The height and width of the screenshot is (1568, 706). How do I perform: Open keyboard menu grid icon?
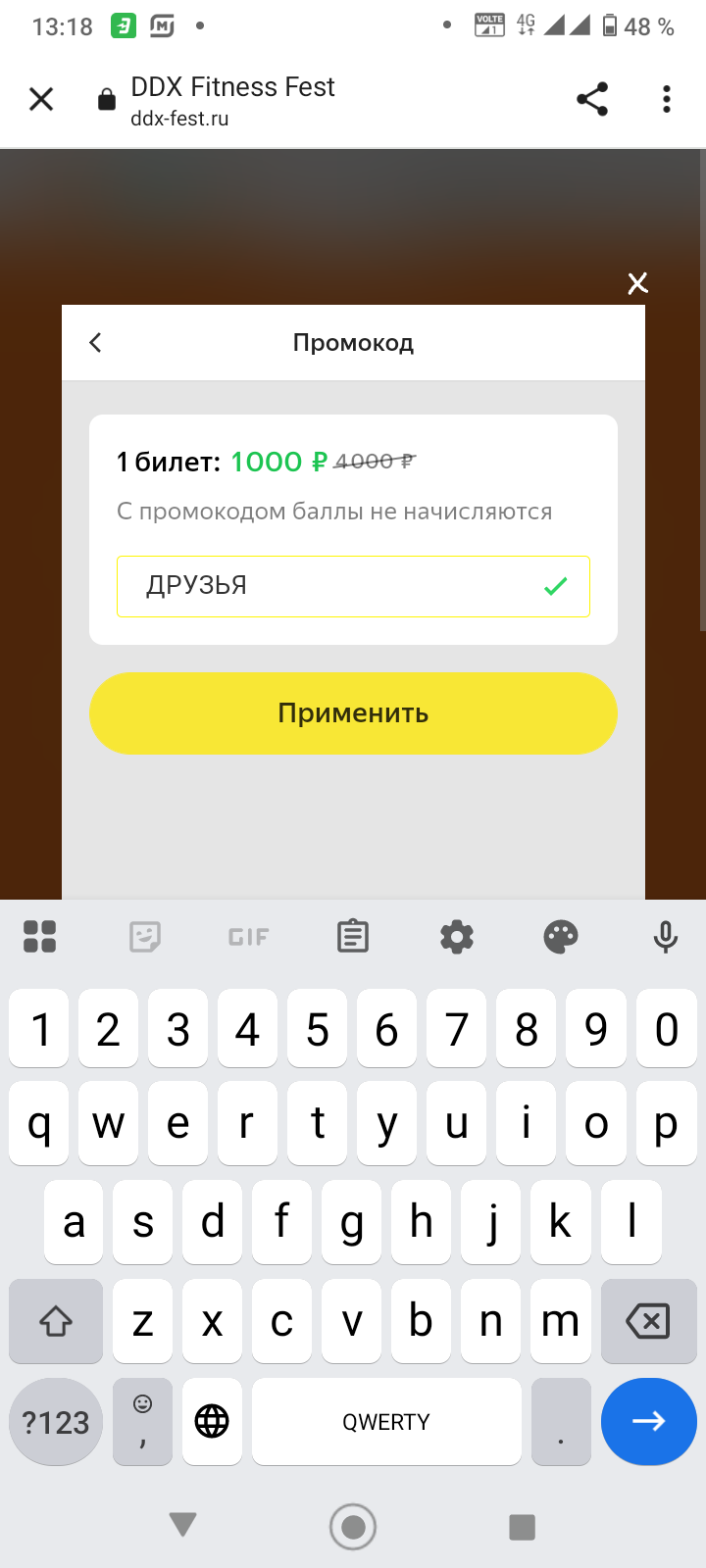coord(40,937)
